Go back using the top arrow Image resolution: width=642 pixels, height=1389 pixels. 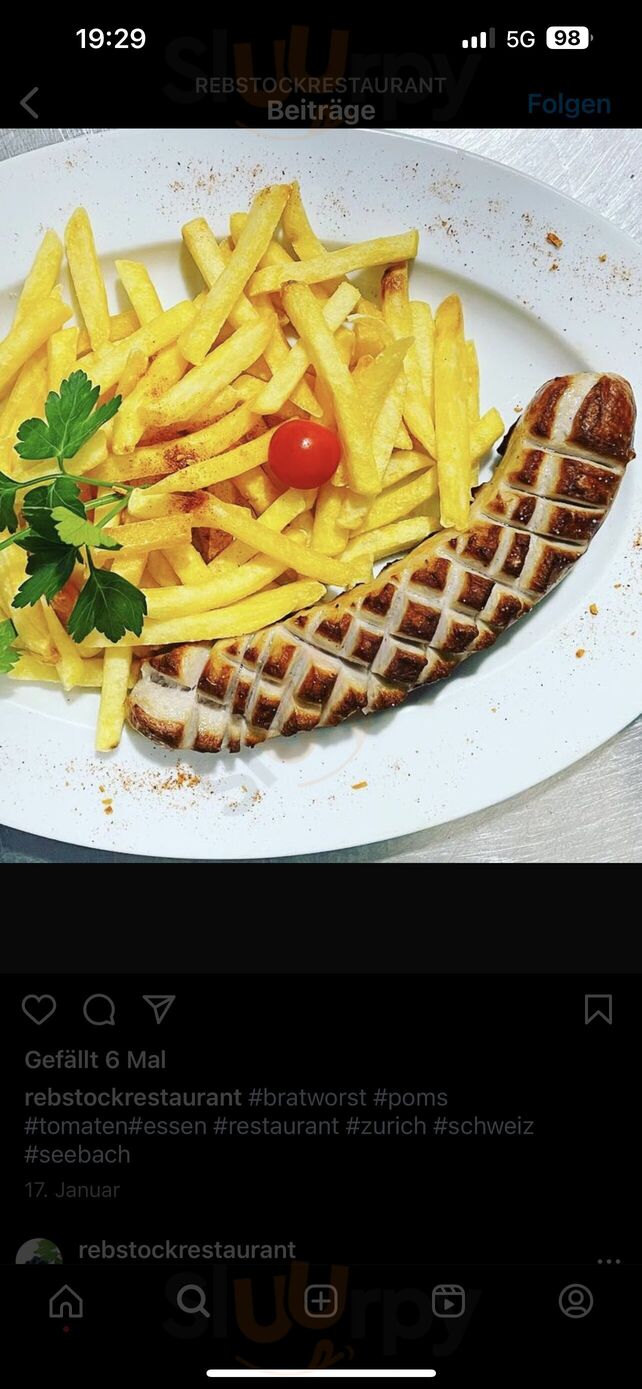pos(29,103)
